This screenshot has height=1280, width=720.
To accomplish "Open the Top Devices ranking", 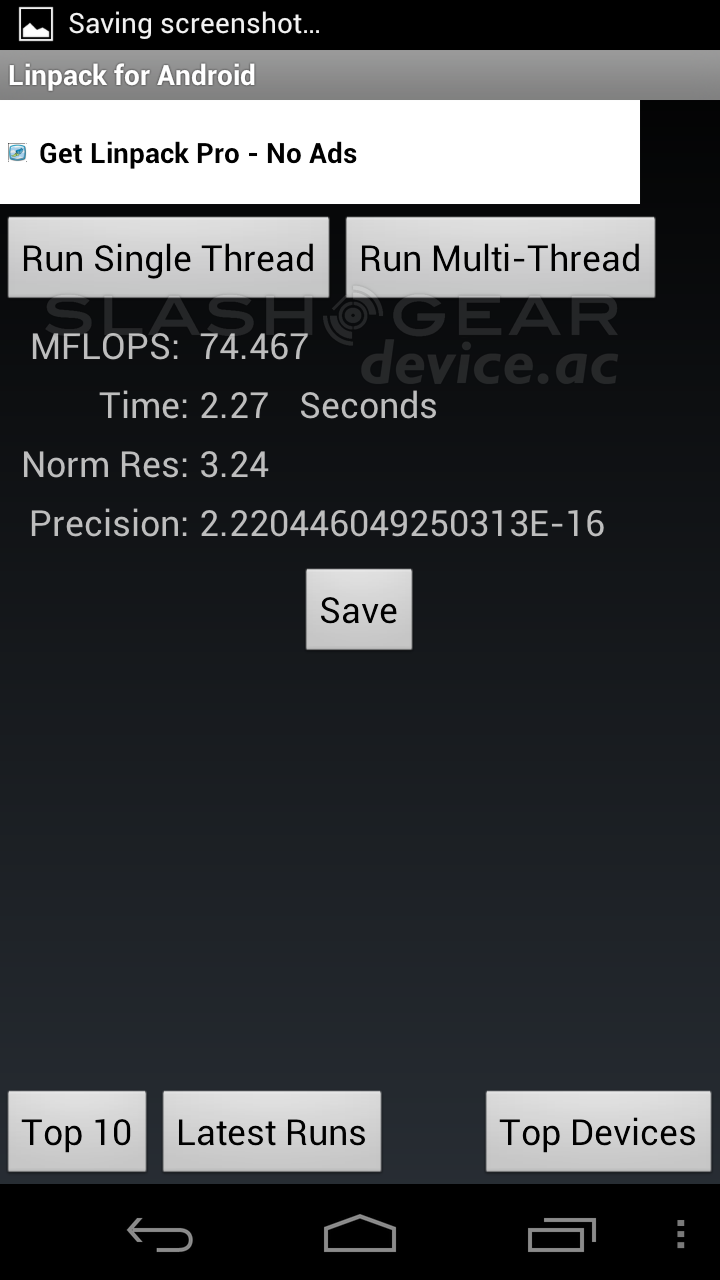I will click(x=597, y=1132).
